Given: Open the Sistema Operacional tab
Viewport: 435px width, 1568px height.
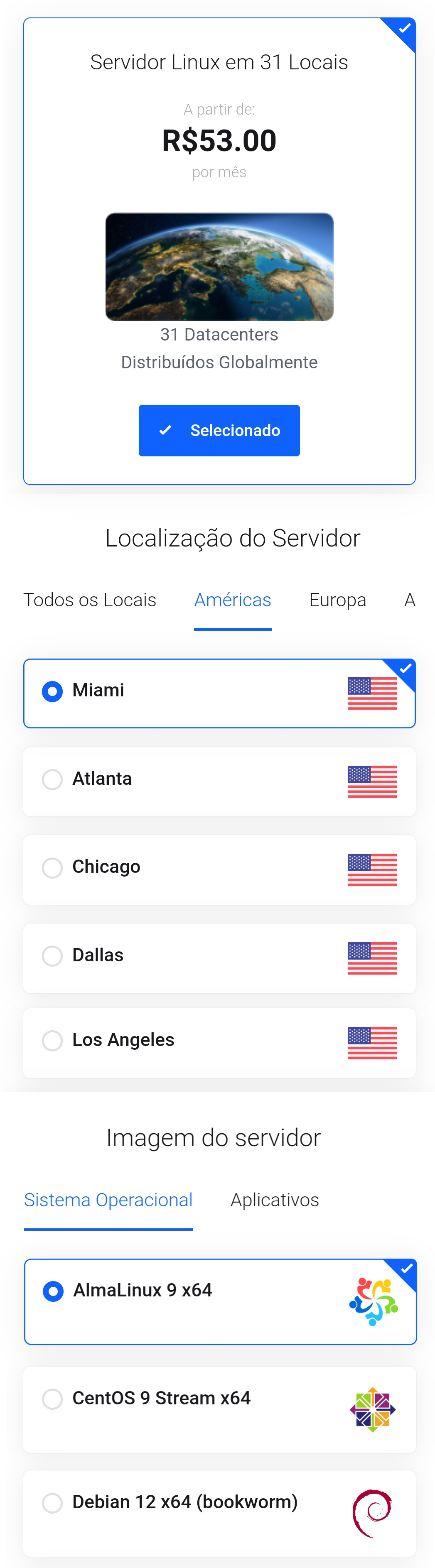Looking at the screenshot, I should pyautogui.click(x=108, y=1200).
